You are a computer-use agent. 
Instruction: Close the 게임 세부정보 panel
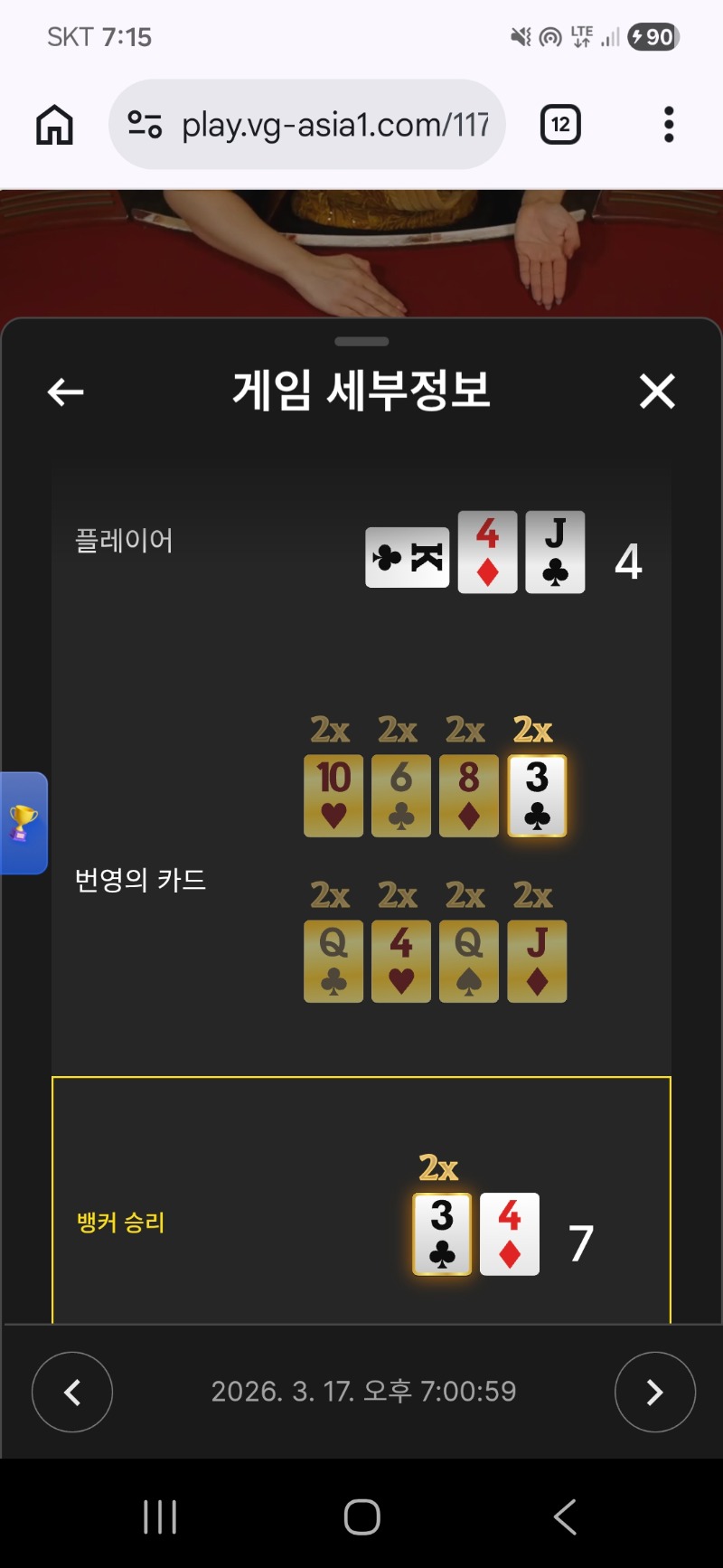pos(657,392)
